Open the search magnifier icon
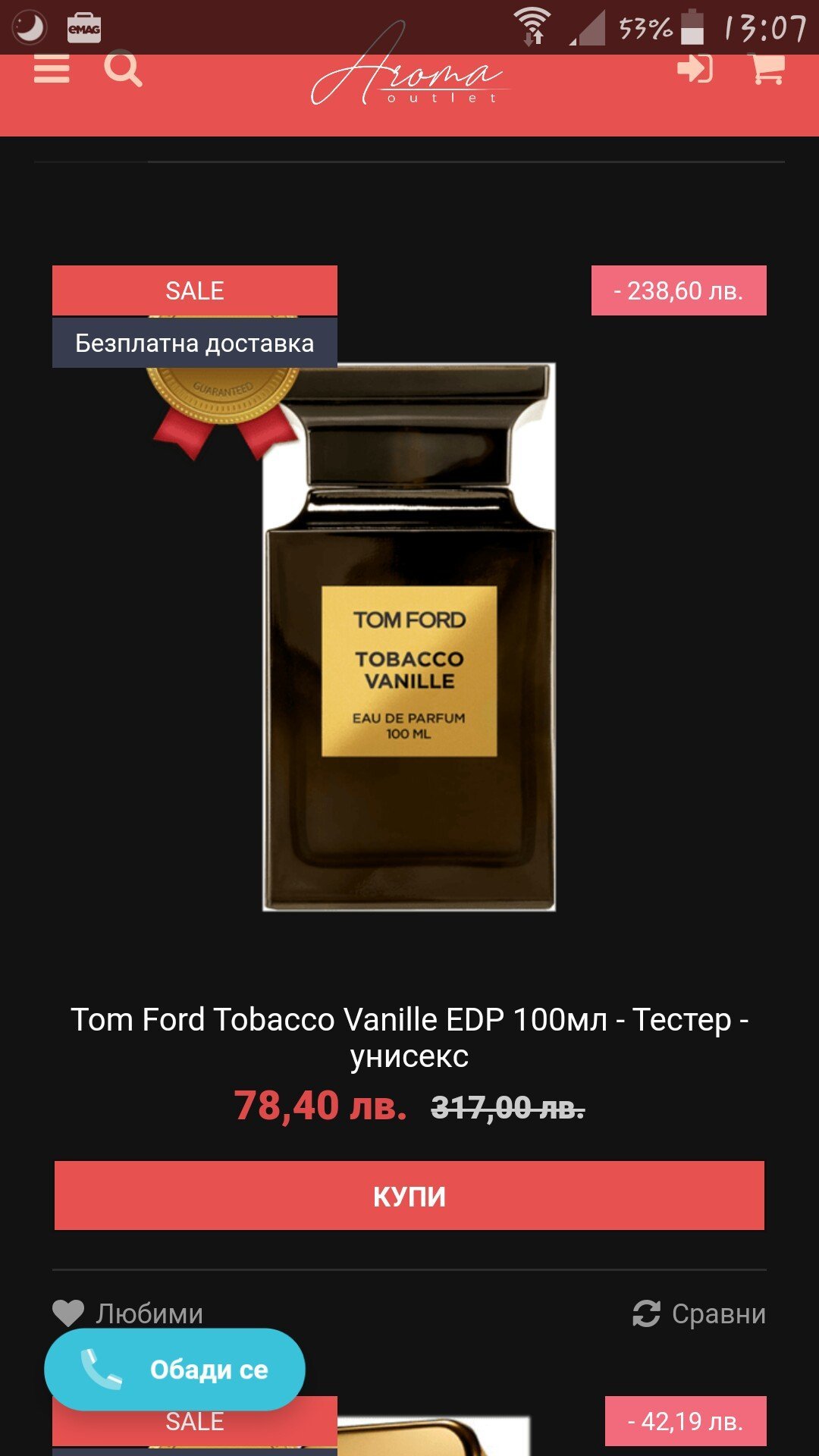The image size is (819, 1456). click(123, 71)
